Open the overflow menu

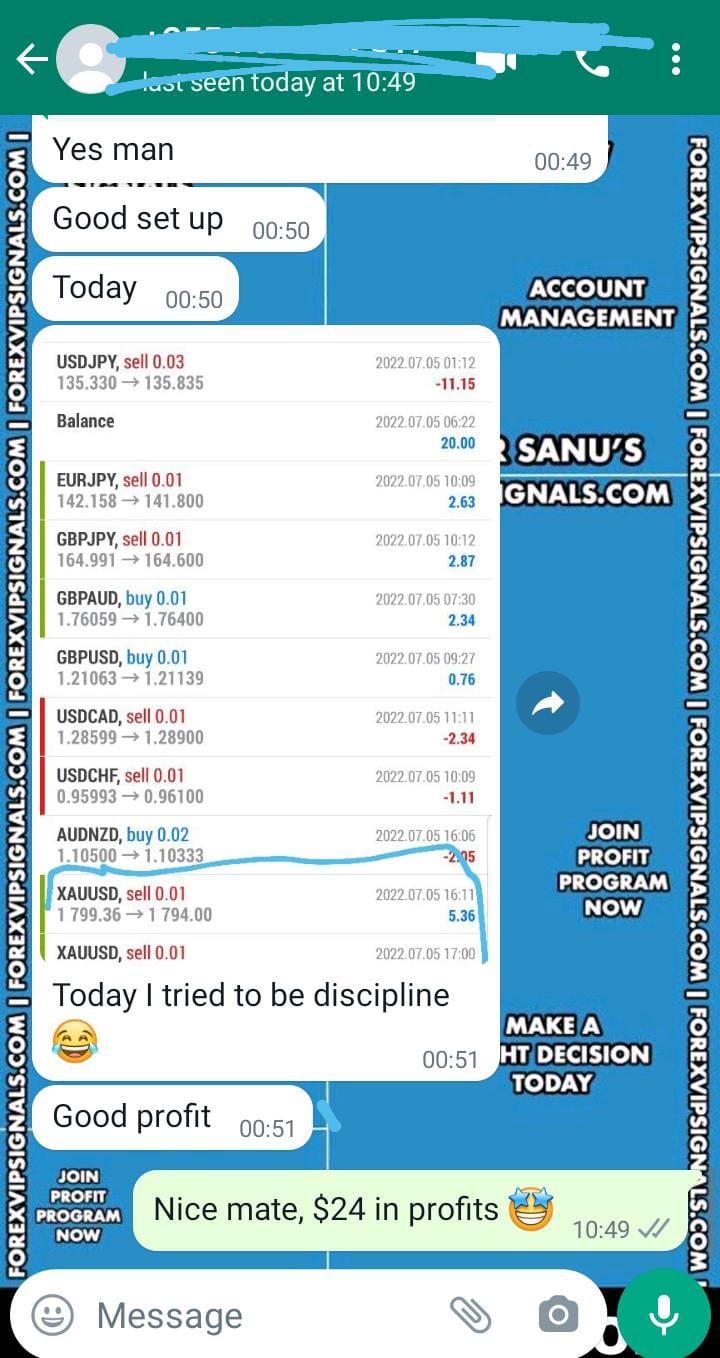coord(677,59)
